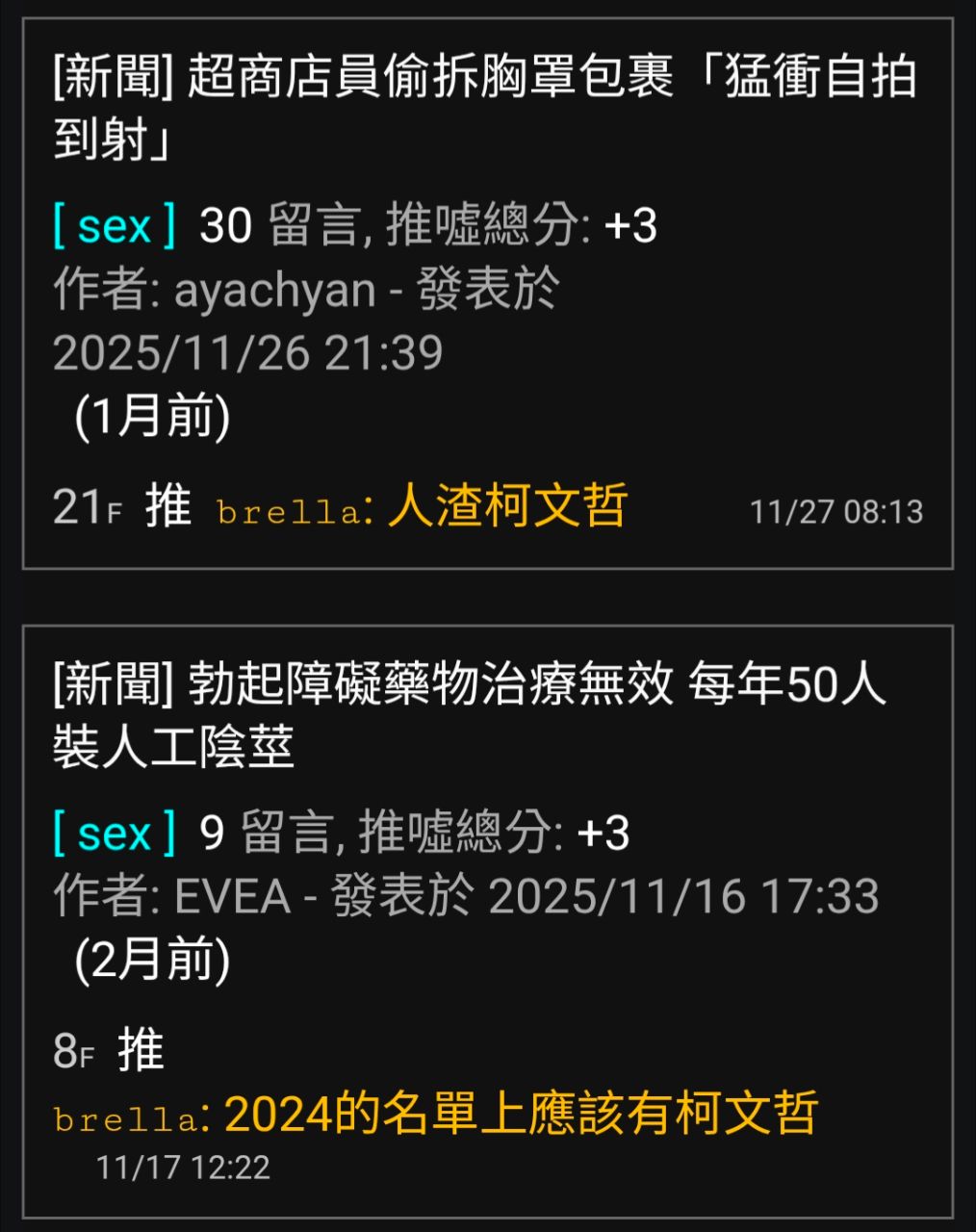This screenshot has height=1232, width=976.
Task: Open the sex board tag on EVEA's post
Action: 115,834
